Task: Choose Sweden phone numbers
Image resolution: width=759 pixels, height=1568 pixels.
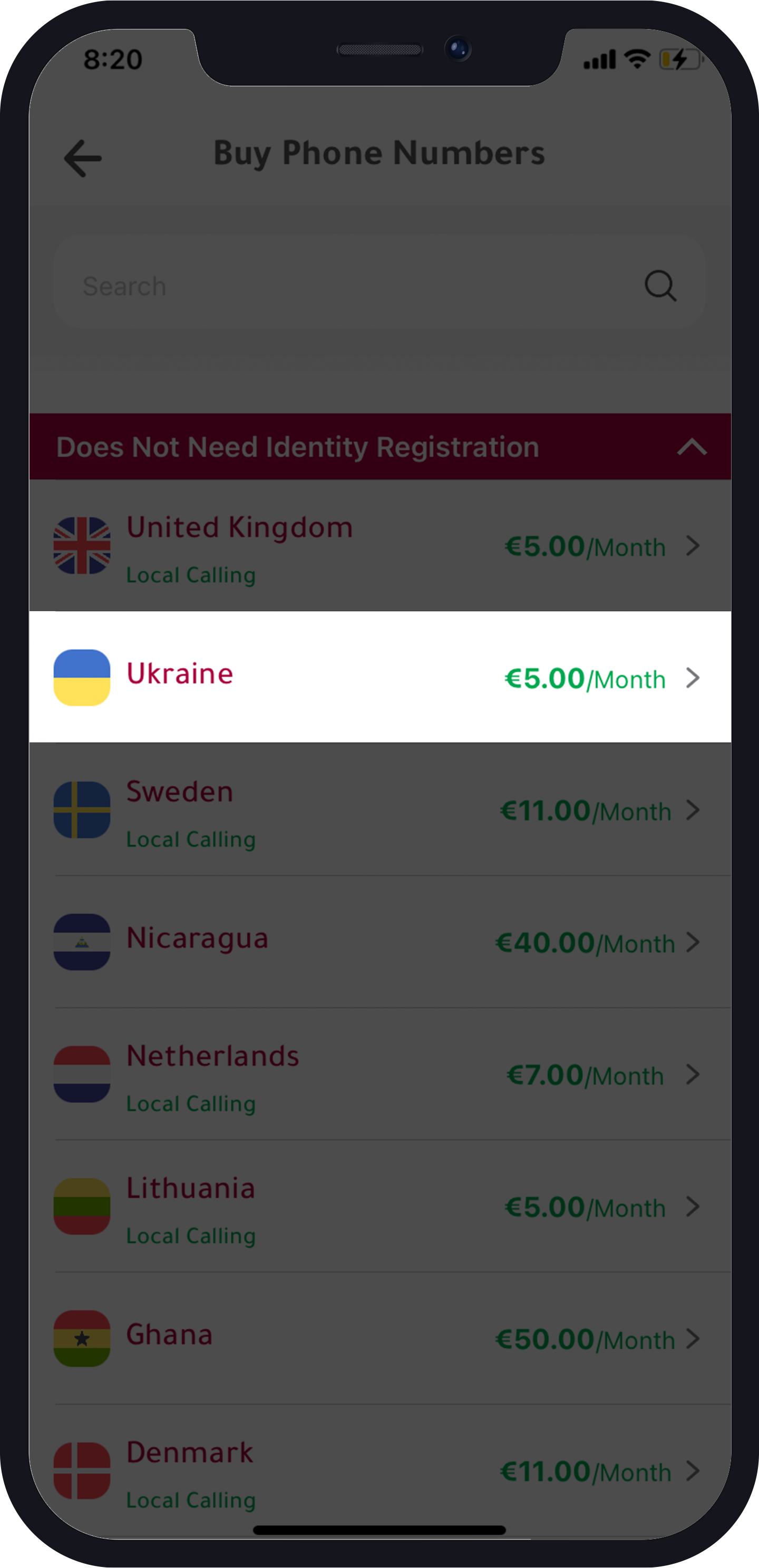Action: coord(378,810)
